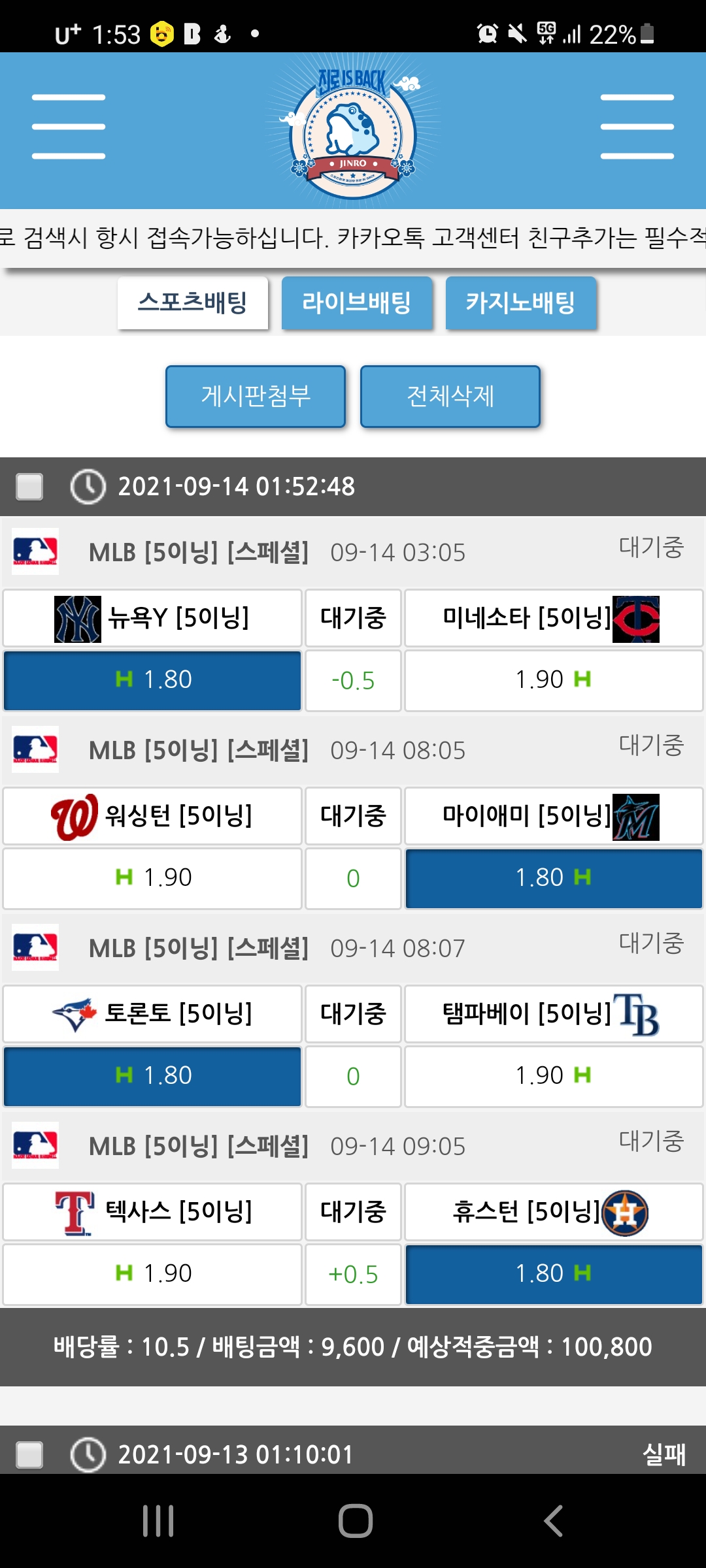This screenshot has height=1568, width=706.
Task: Open the left hamburger menu
Action: 69,127
